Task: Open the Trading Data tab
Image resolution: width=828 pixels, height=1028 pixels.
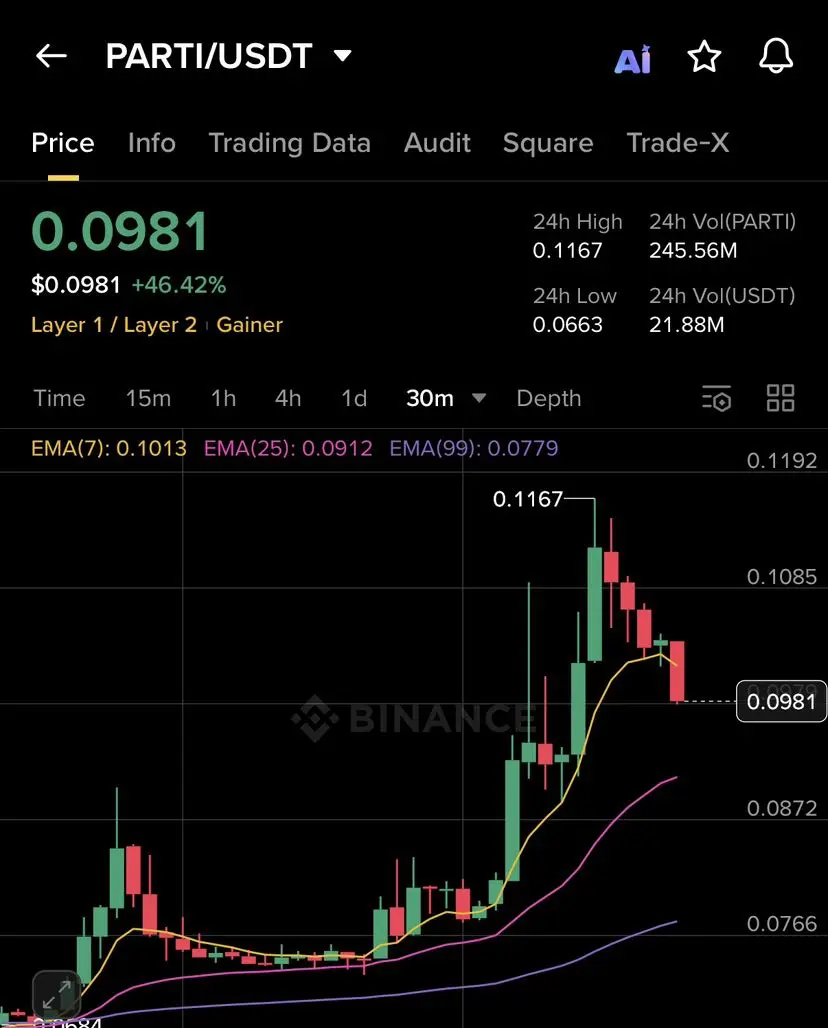Action: click(289, 143)
